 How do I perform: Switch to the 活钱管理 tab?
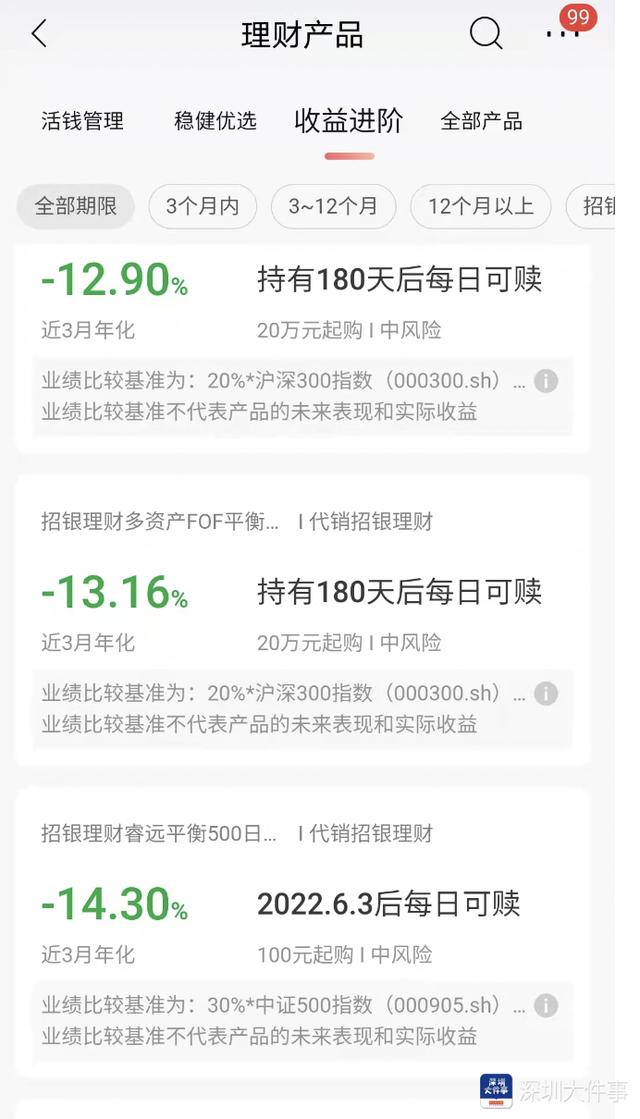[83, 121]
